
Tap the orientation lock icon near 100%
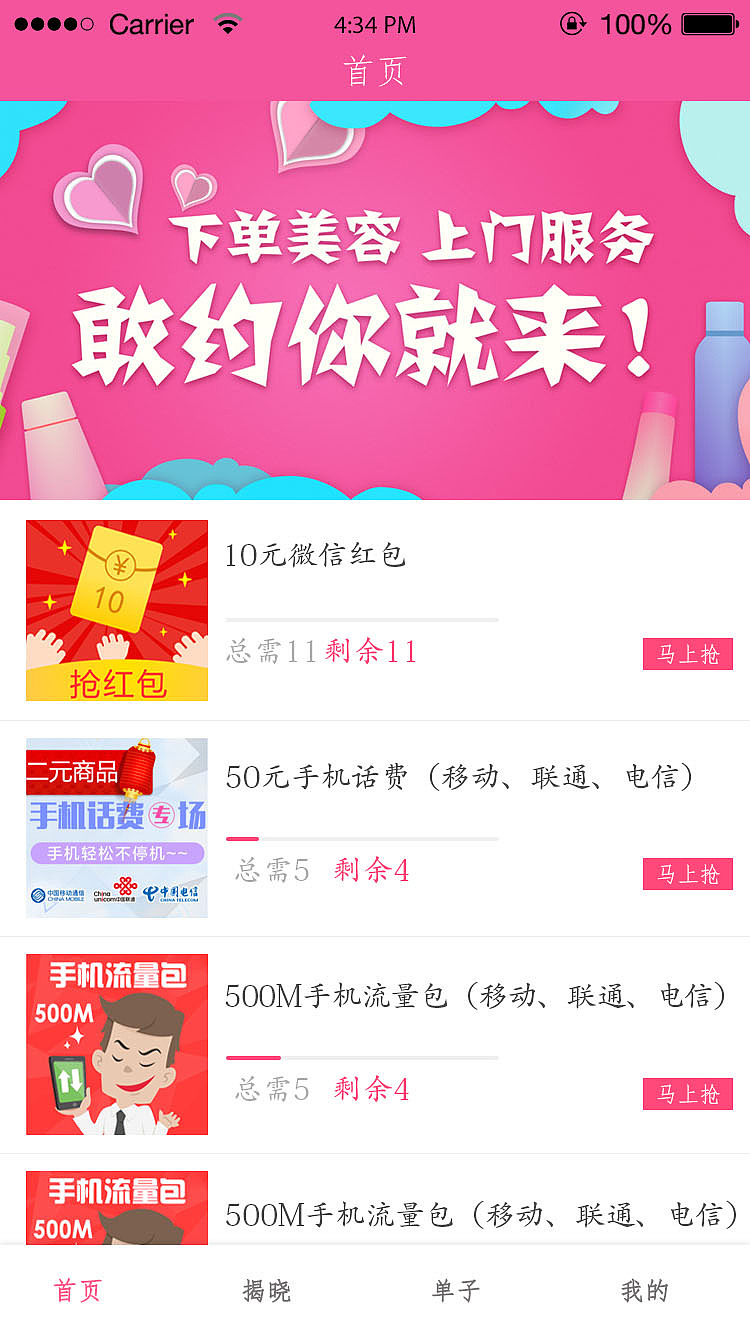point(573,24)
